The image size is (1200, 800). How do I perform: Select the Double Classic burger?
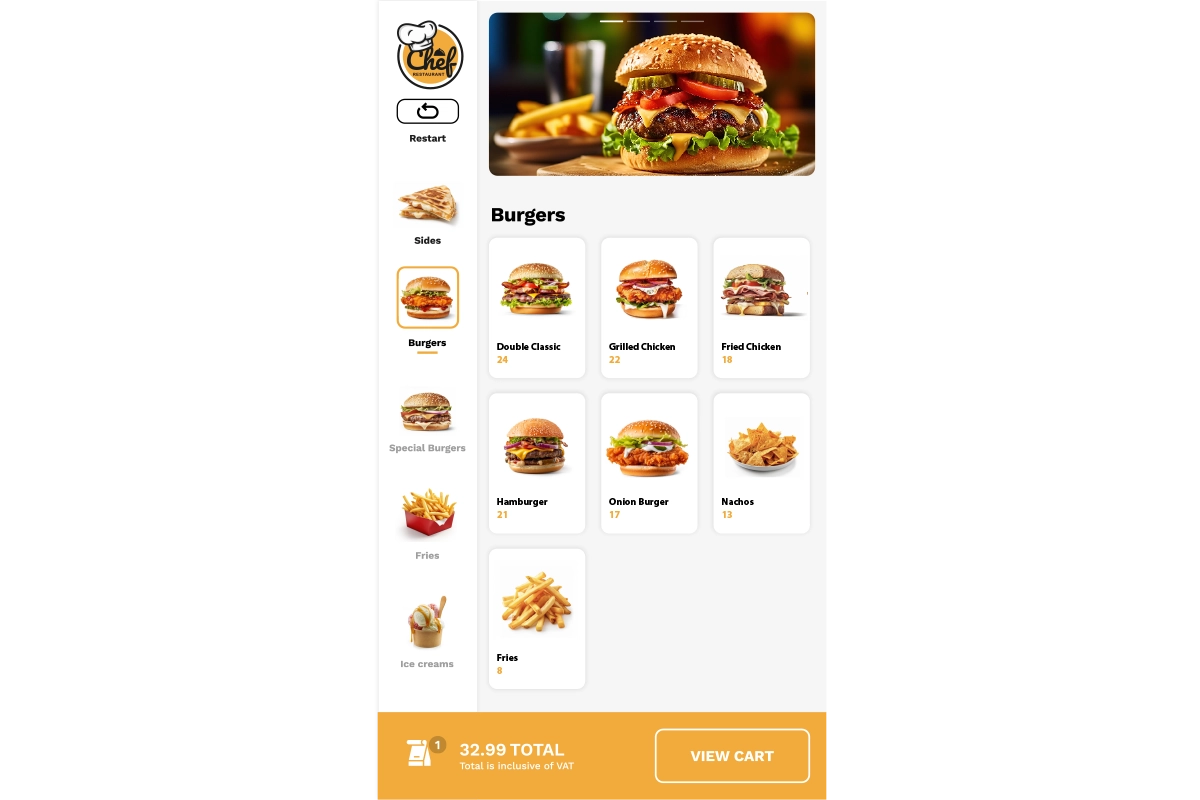(537, 307)
